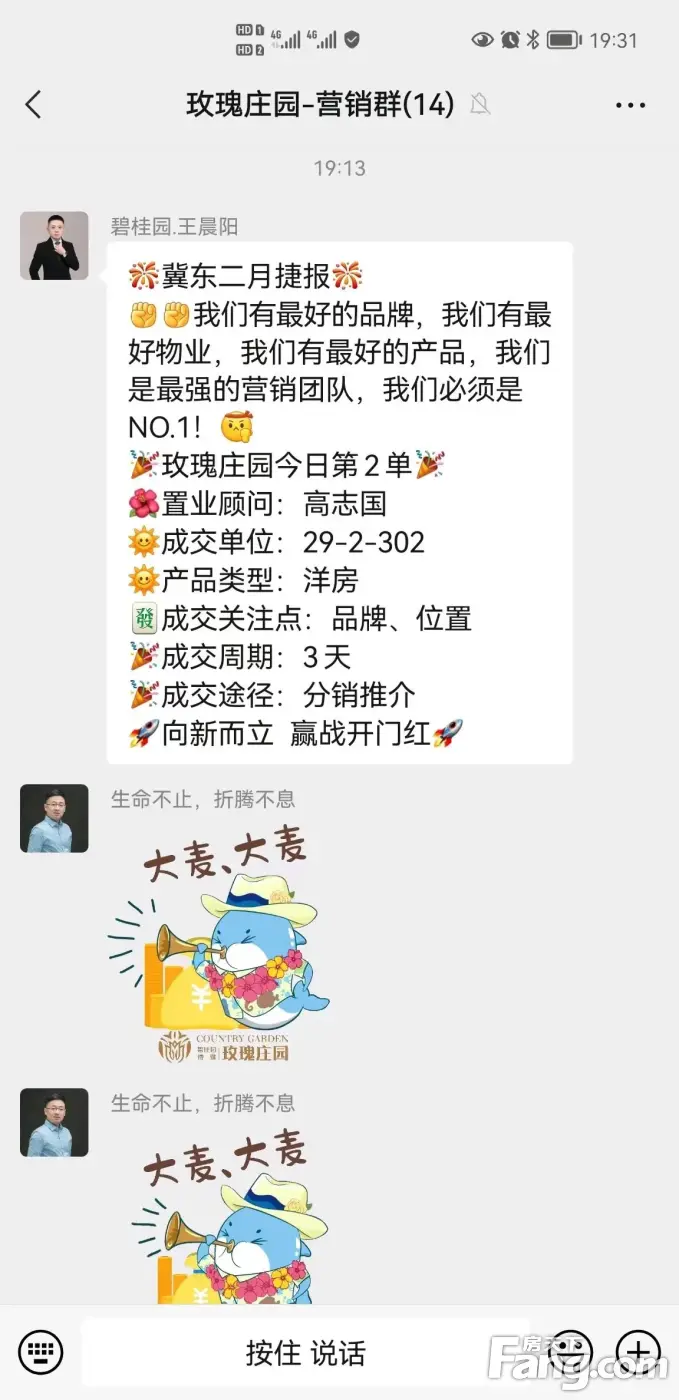The width and height of the screenshot is (679, 1400).
Task: Open the group chat overflow menu
Action: point(630,105)
